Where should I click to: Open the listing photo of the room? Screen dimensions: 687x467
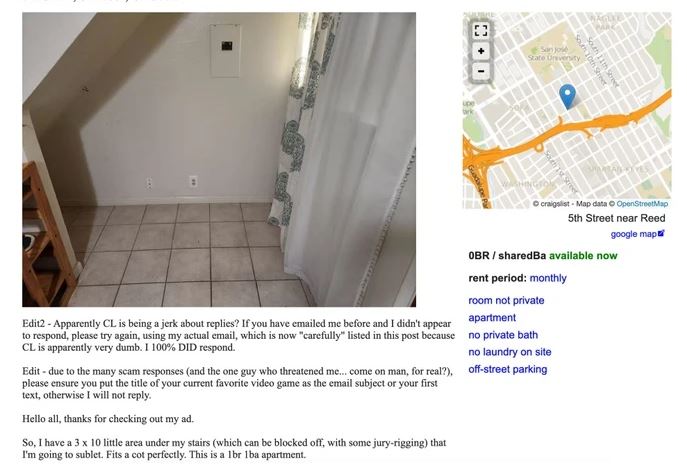pyautogui.click(x=219, y=160)
